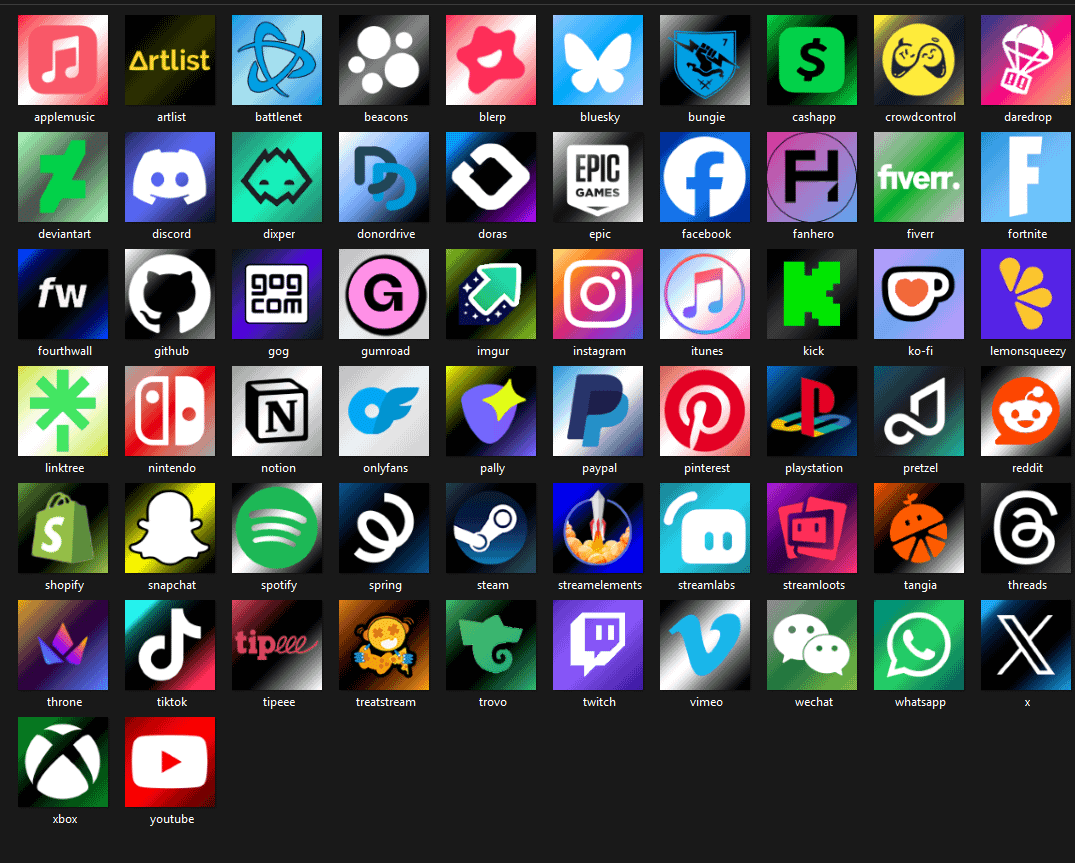The height and width of the screenshot is (863, 1075).
Task: Select the spotify thumbnail
Action: point(277,528)
